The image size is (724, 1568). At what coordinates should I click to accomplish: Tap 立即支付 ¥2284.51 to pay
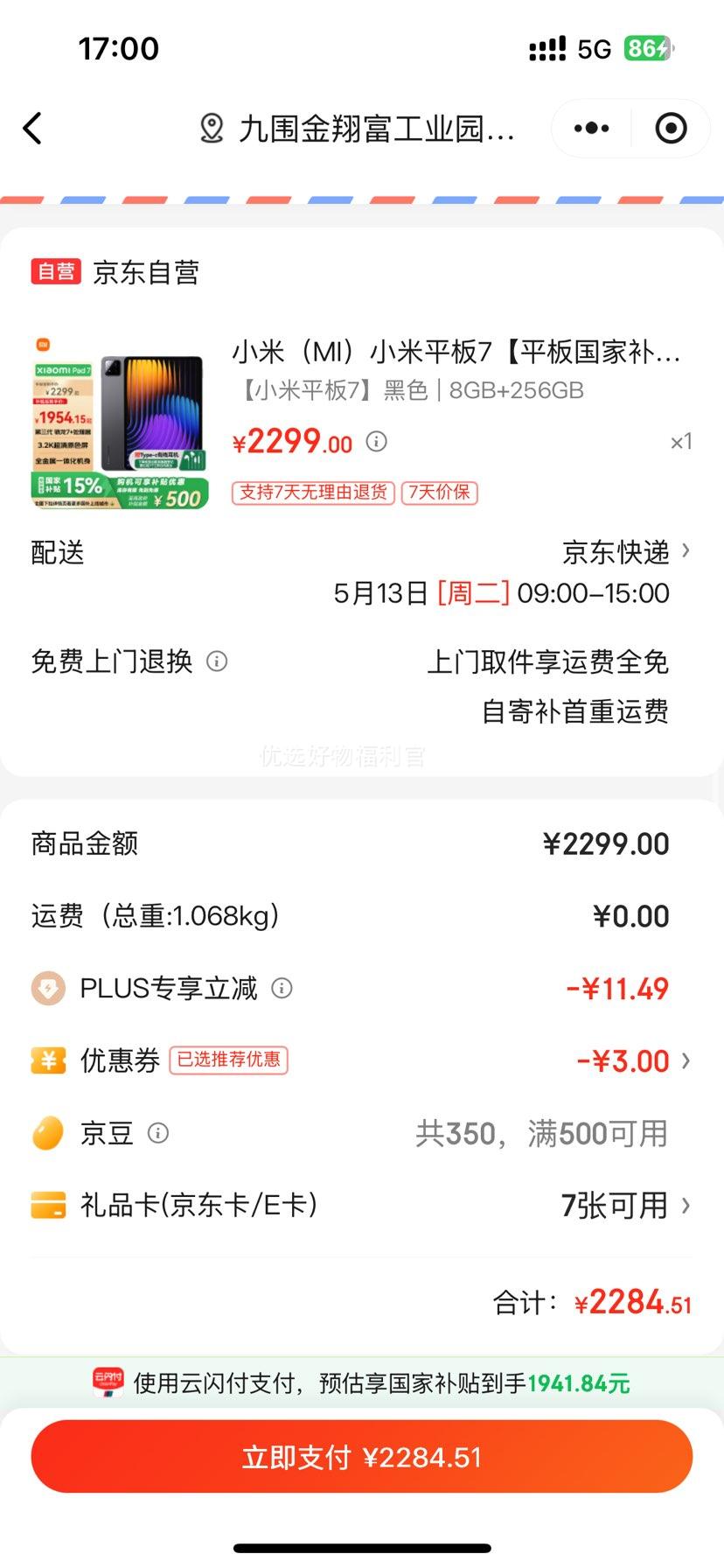362,1457
